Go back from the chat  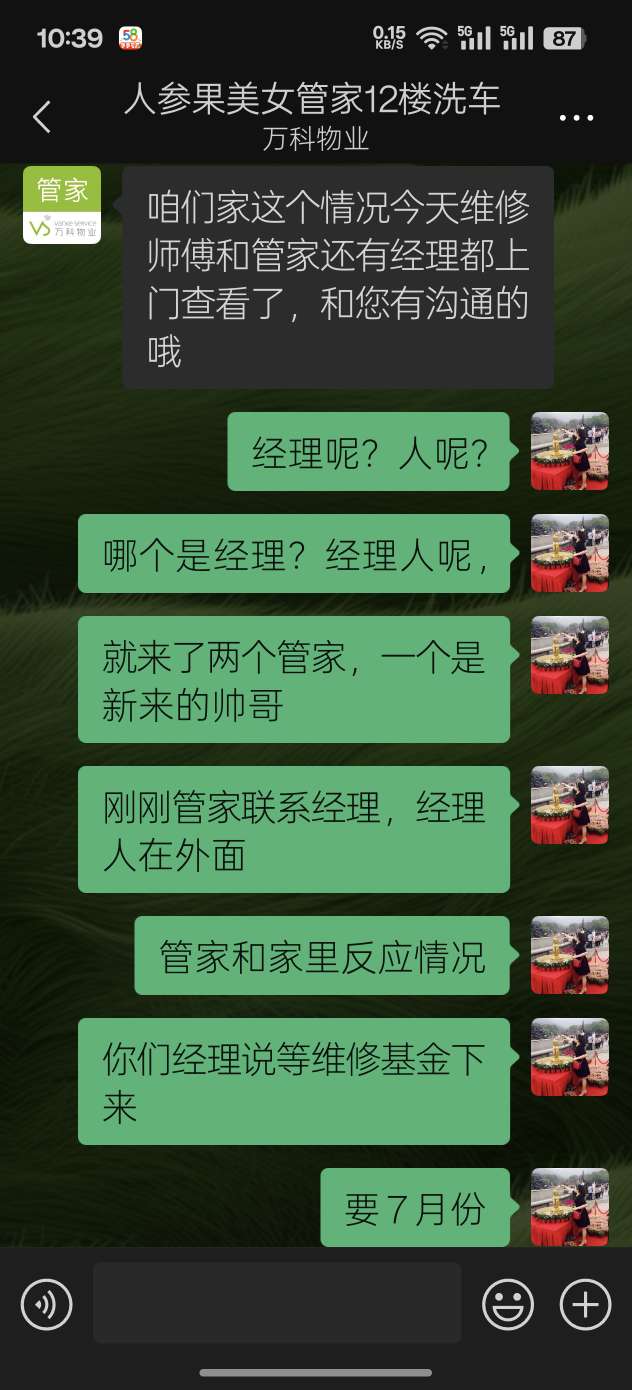click(42, 117)
